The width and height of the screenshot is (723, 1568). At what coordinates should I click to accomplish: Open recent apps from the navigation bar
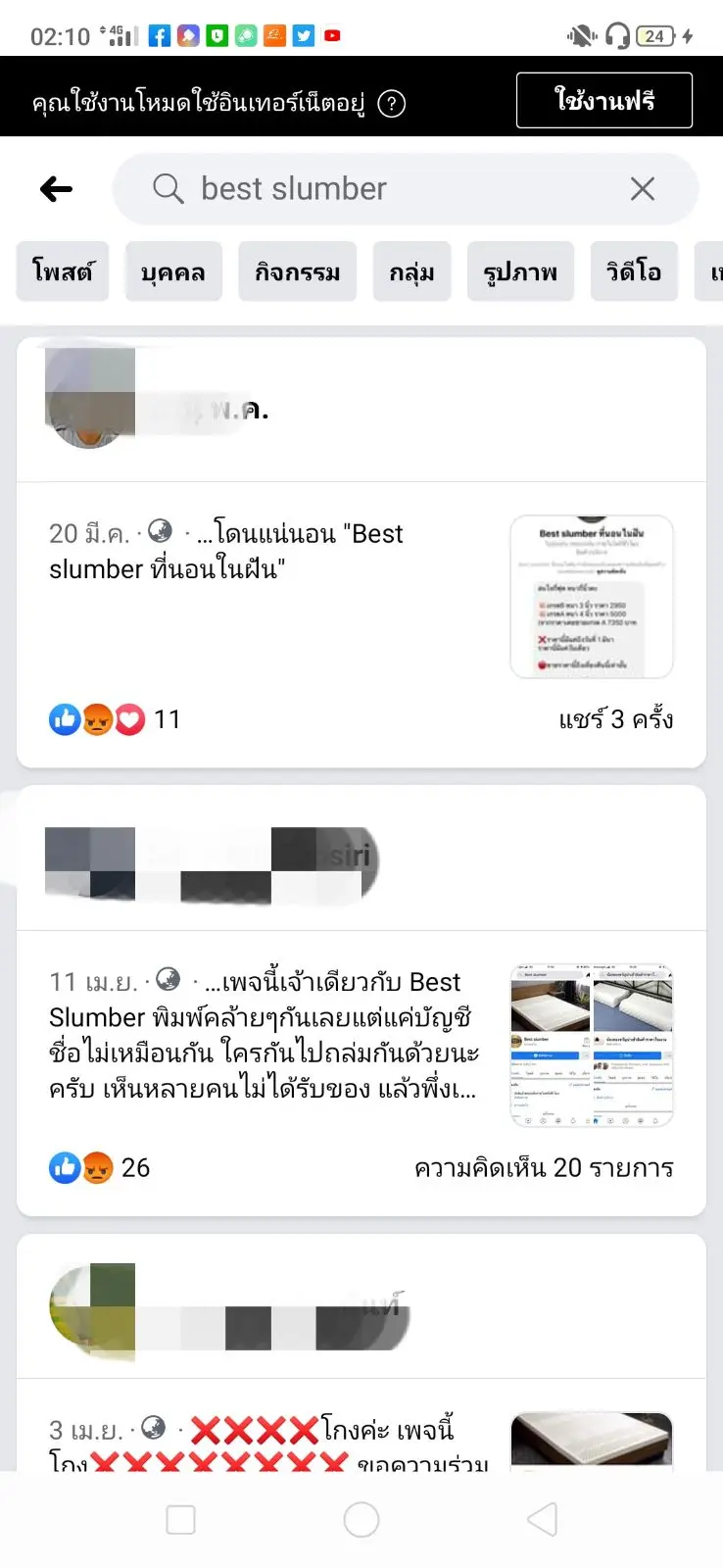(181, 1520)
